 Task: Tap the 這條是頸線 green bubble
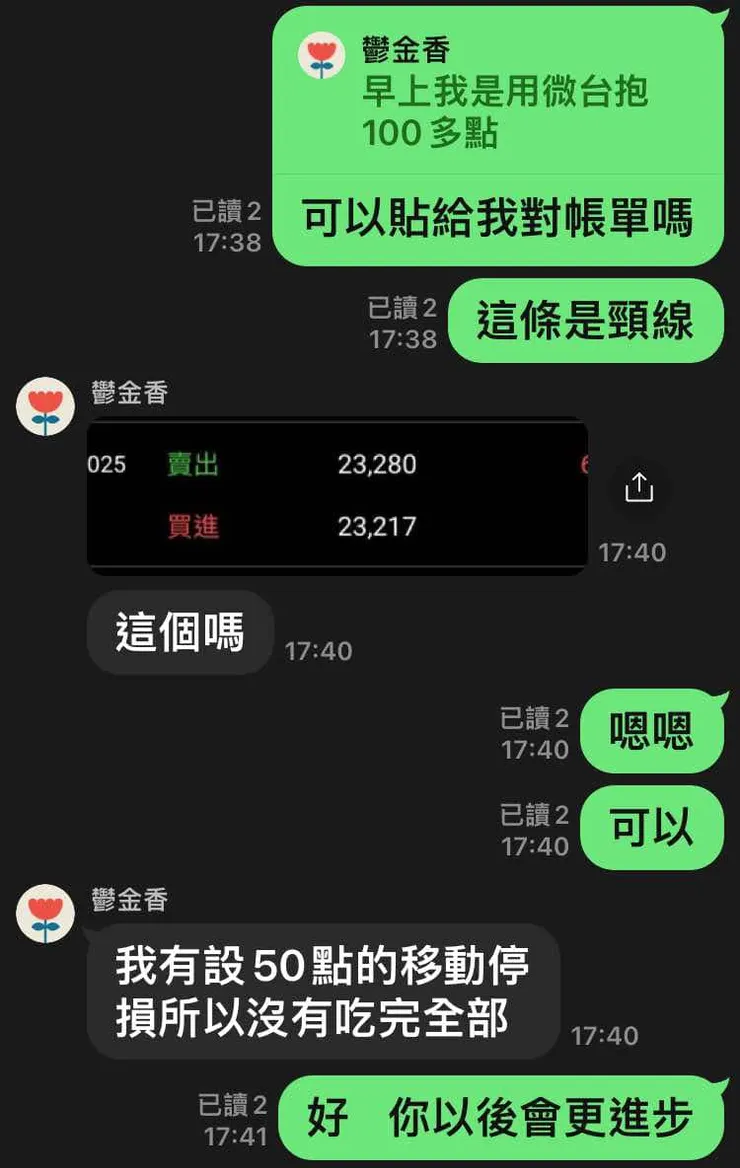pyautogui.click(x=585, y=320)
